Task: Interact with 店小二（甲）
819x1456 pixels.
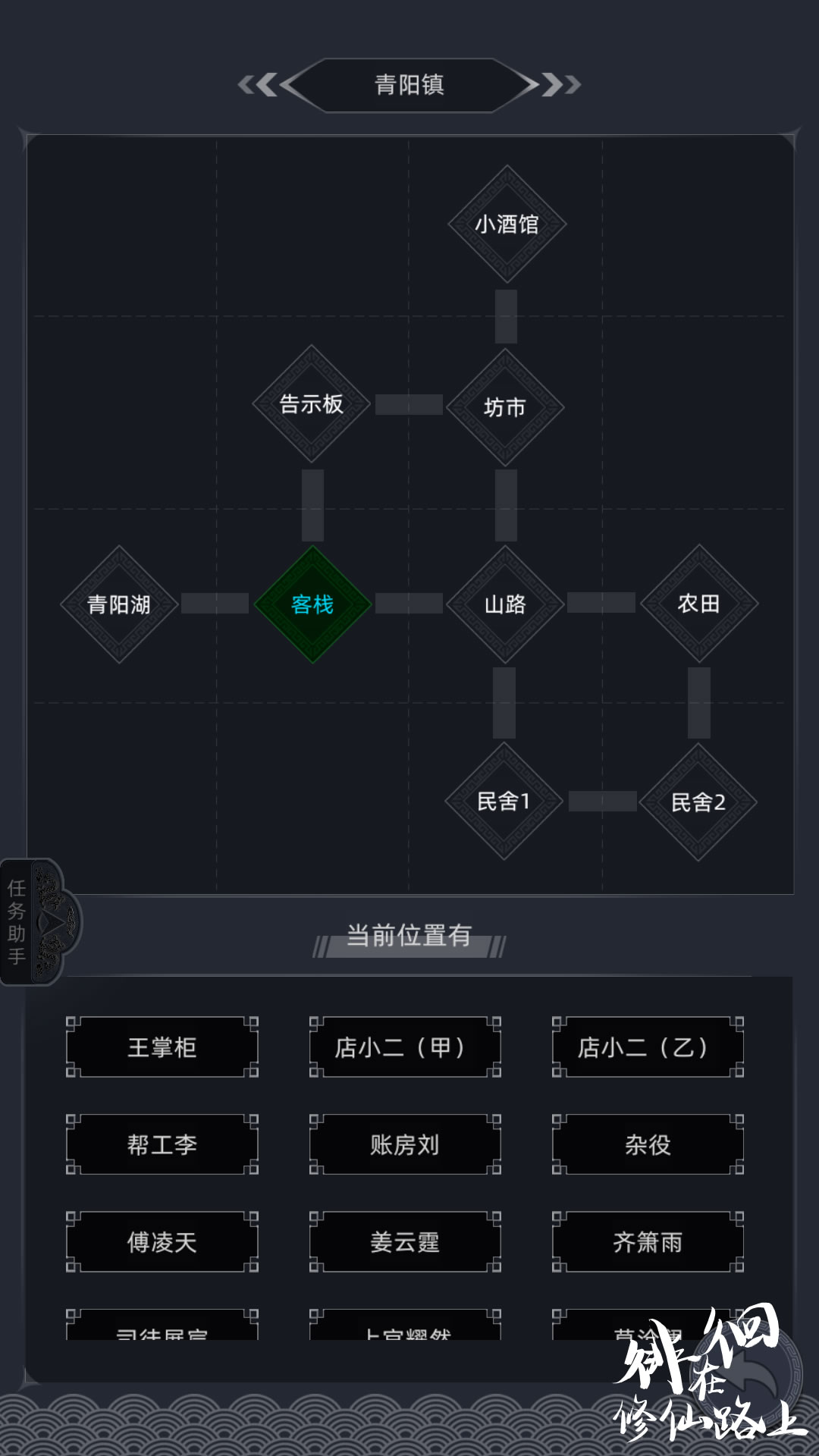Action: click(x=405, y=1047)
